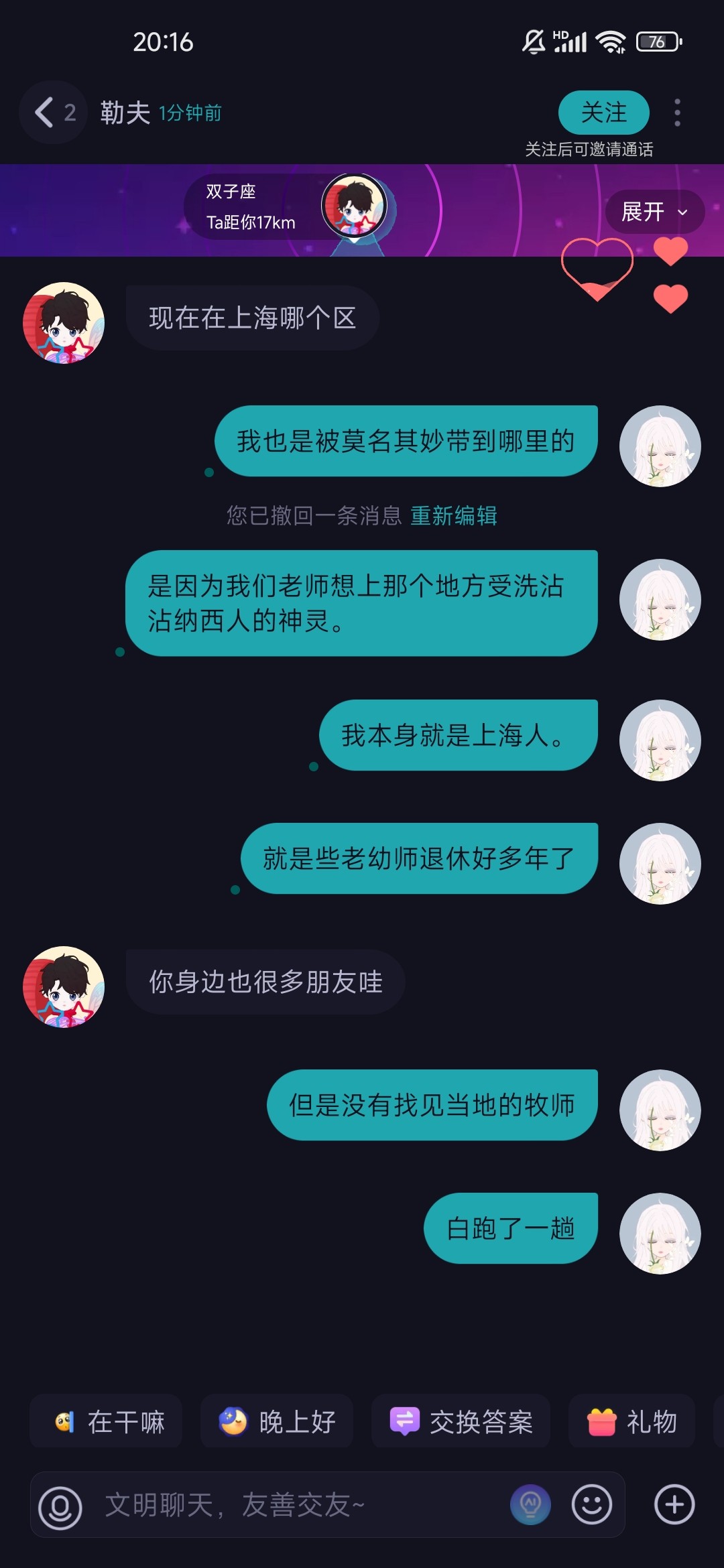Open the plus attachments menu

coord(674,1505)
